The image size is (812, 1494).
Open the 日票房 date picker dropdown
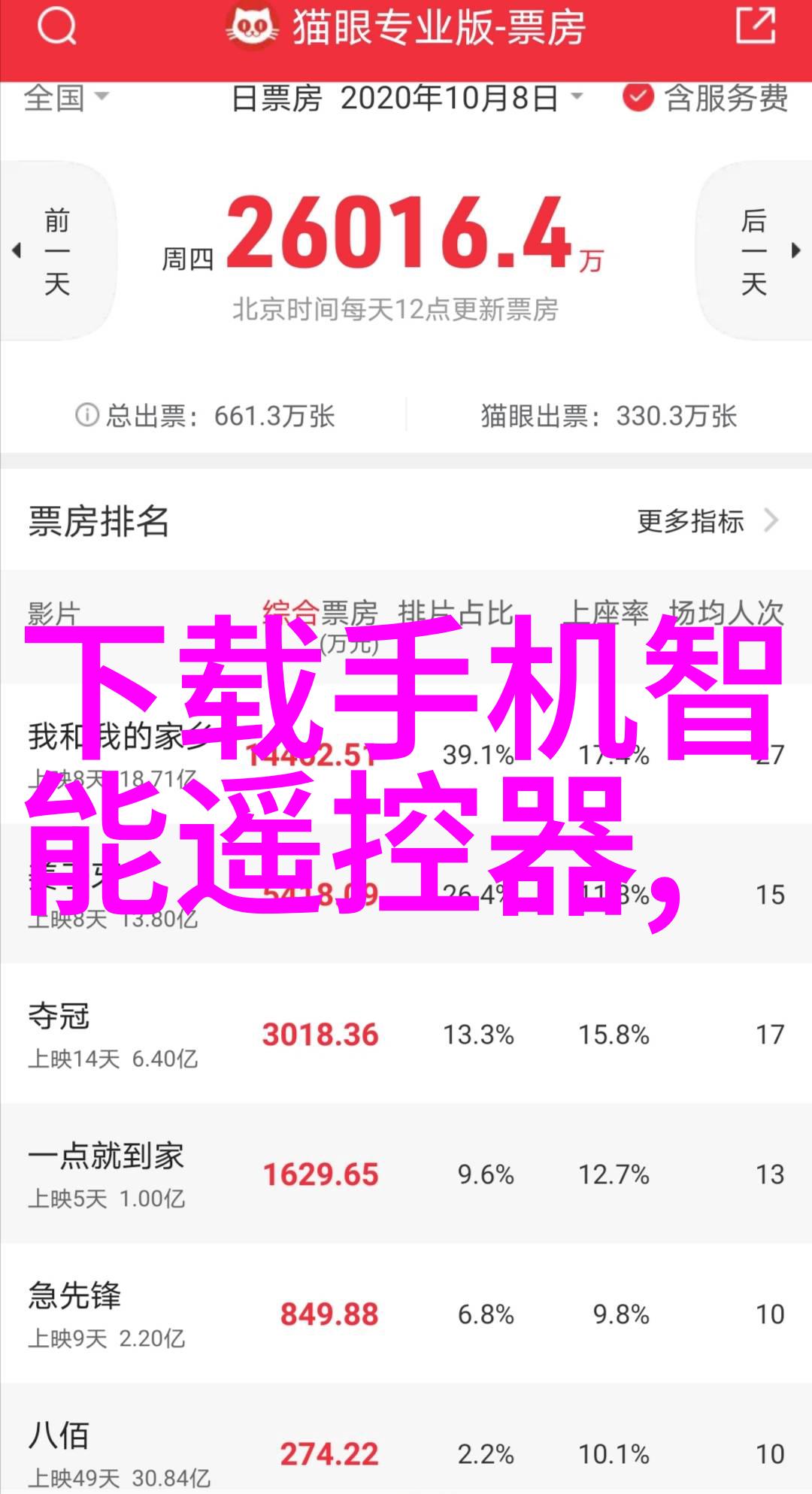(408, 98)
